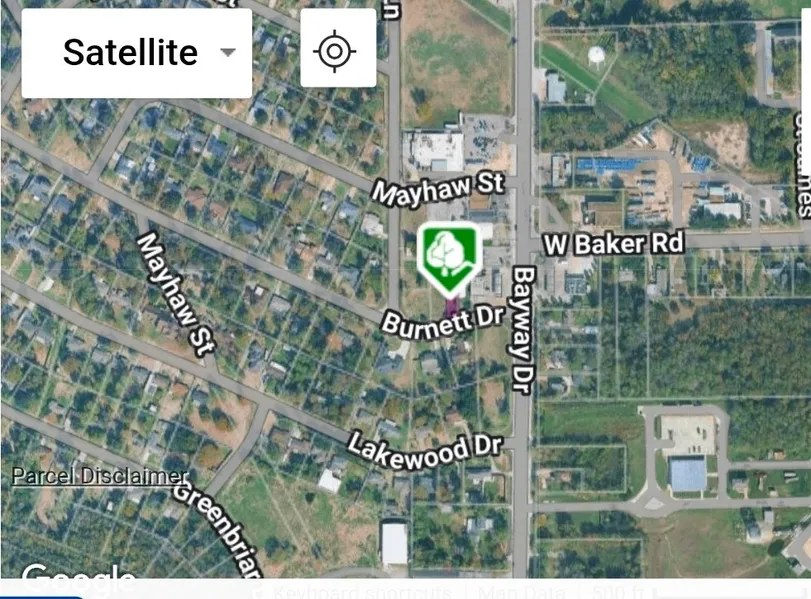Viewport: 811px width, 599px height.
Task: Center map on my current location
Action: [337, 50]
